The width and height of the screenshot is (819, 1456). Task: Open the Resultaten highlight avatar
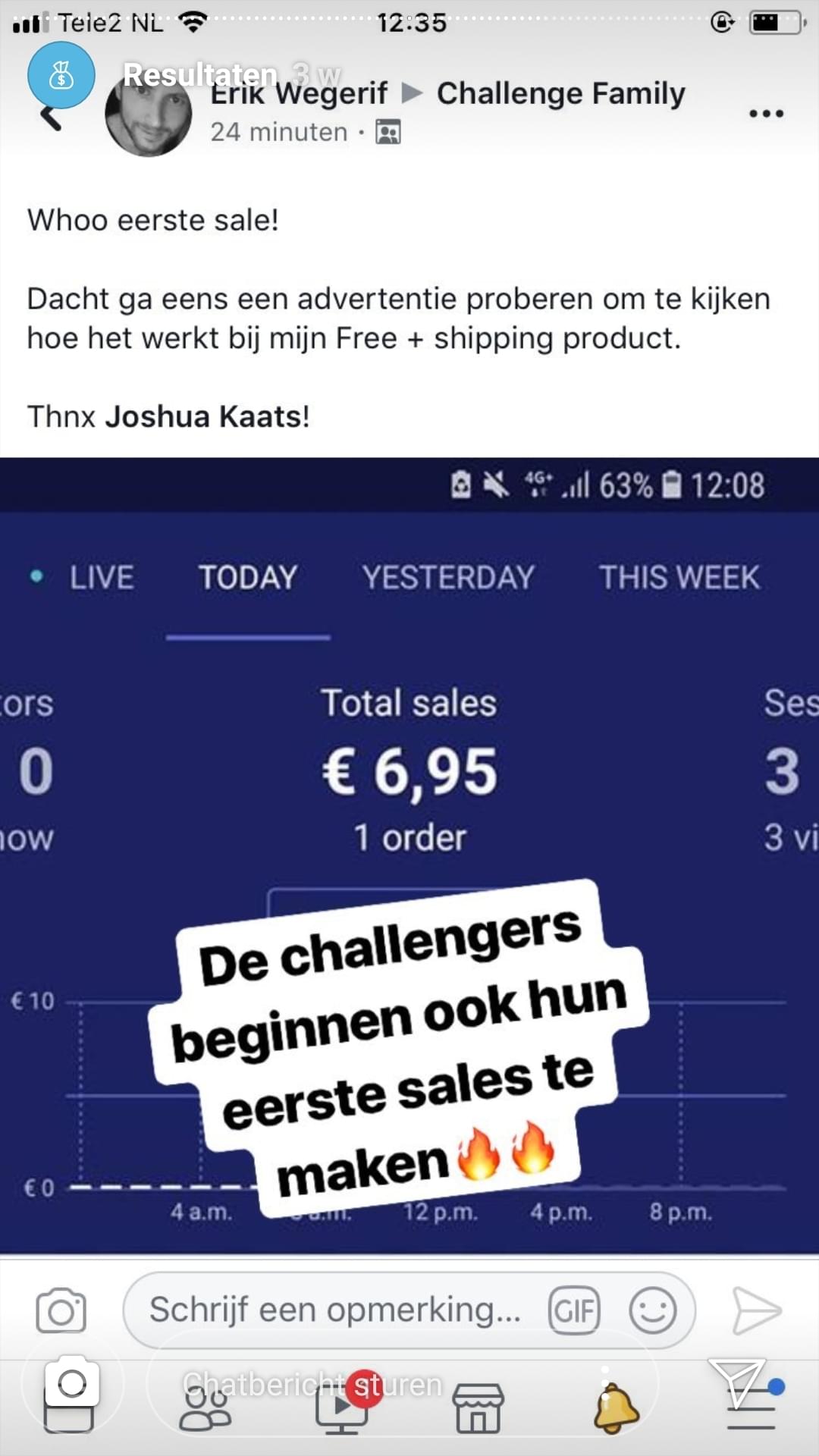point(61,76)
